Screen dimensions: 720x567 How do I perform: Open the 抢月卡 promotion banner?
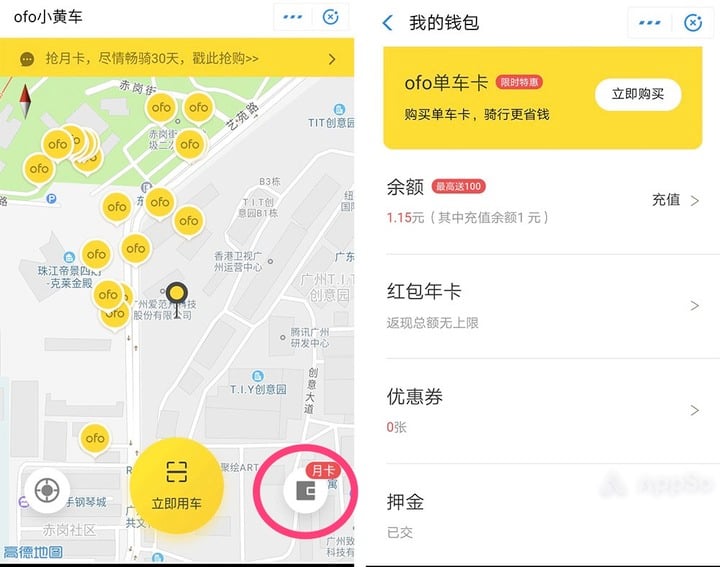click(177, 59)
